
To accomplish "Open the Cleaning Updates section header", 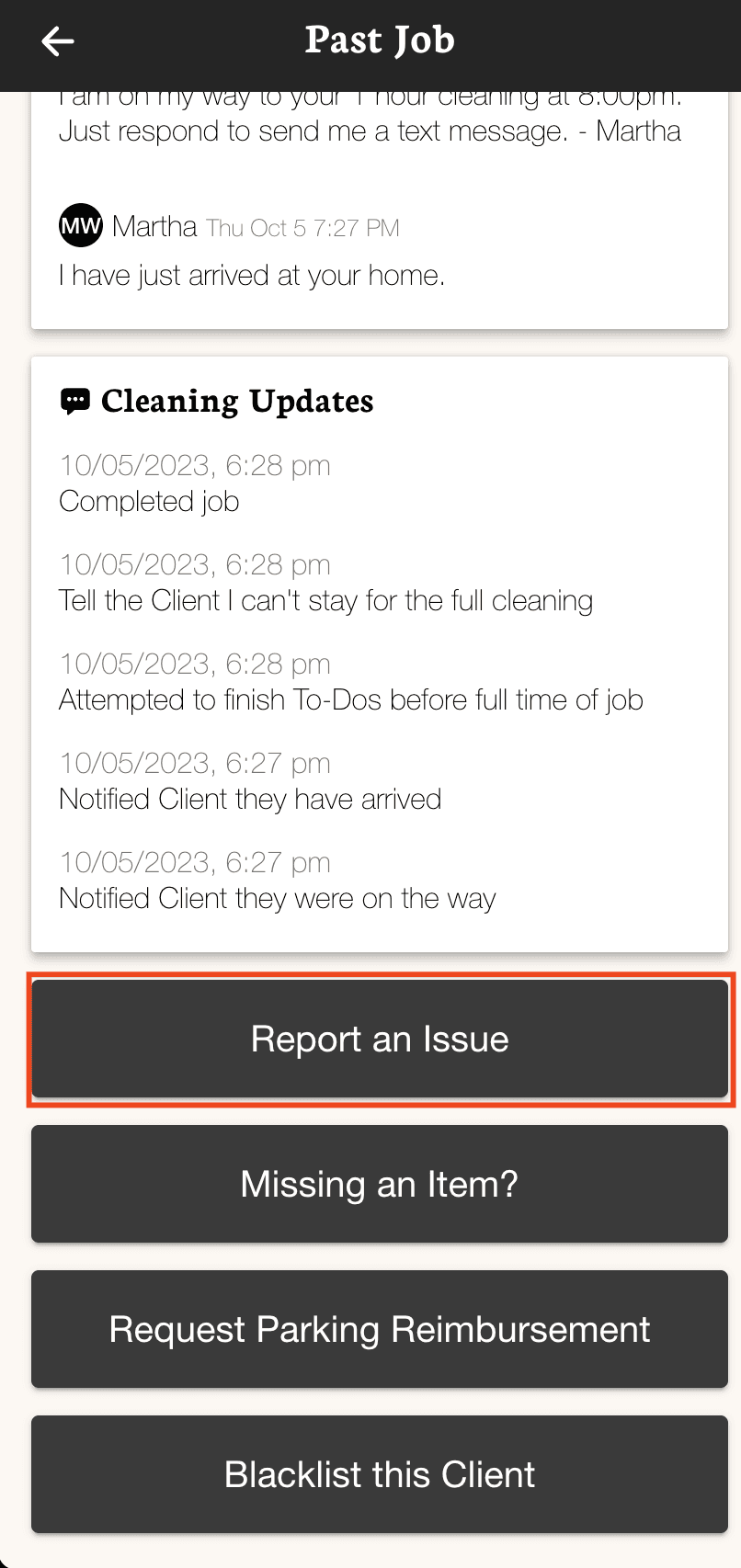I will point(237,401).
